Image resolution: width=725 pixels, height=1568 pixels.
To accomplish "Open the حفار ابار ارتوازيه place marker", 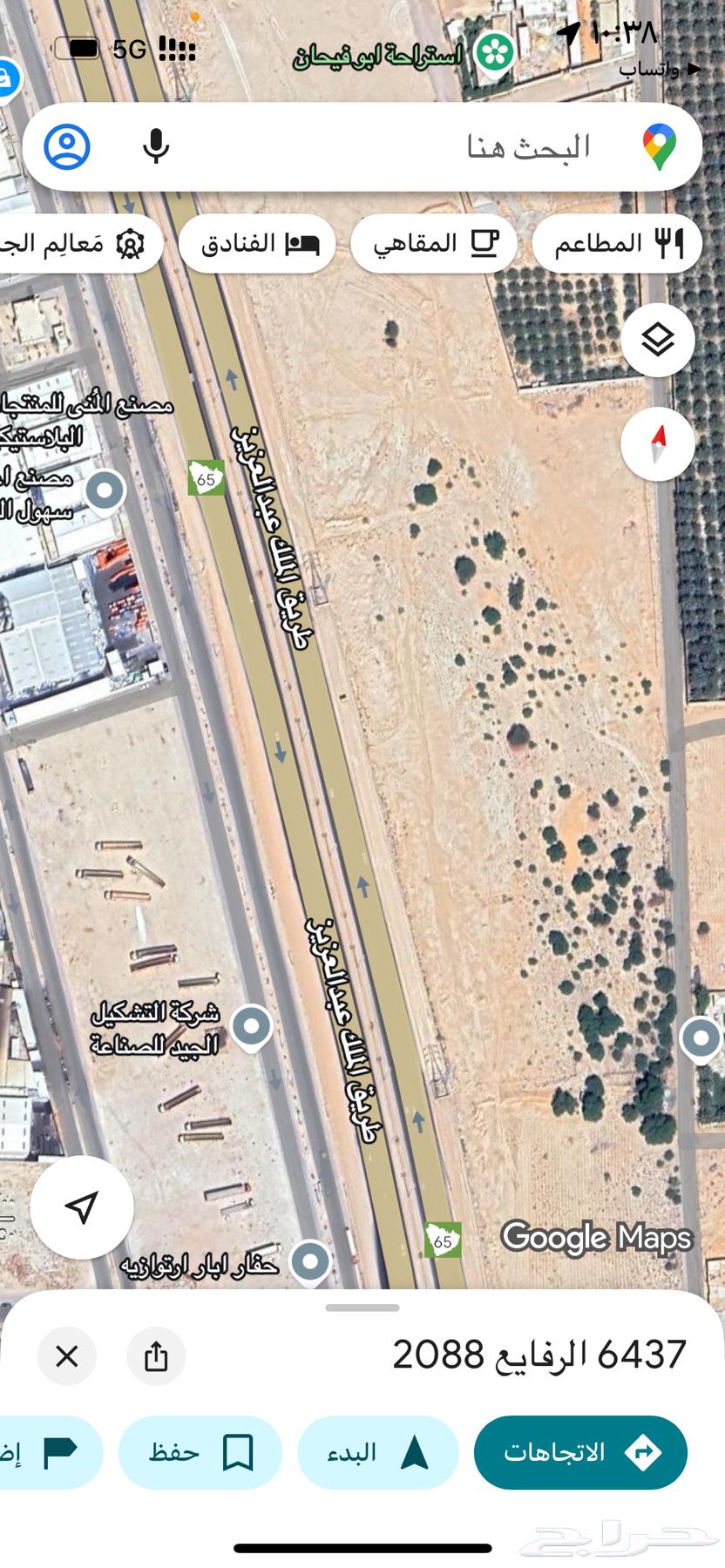I will 310,1260.
